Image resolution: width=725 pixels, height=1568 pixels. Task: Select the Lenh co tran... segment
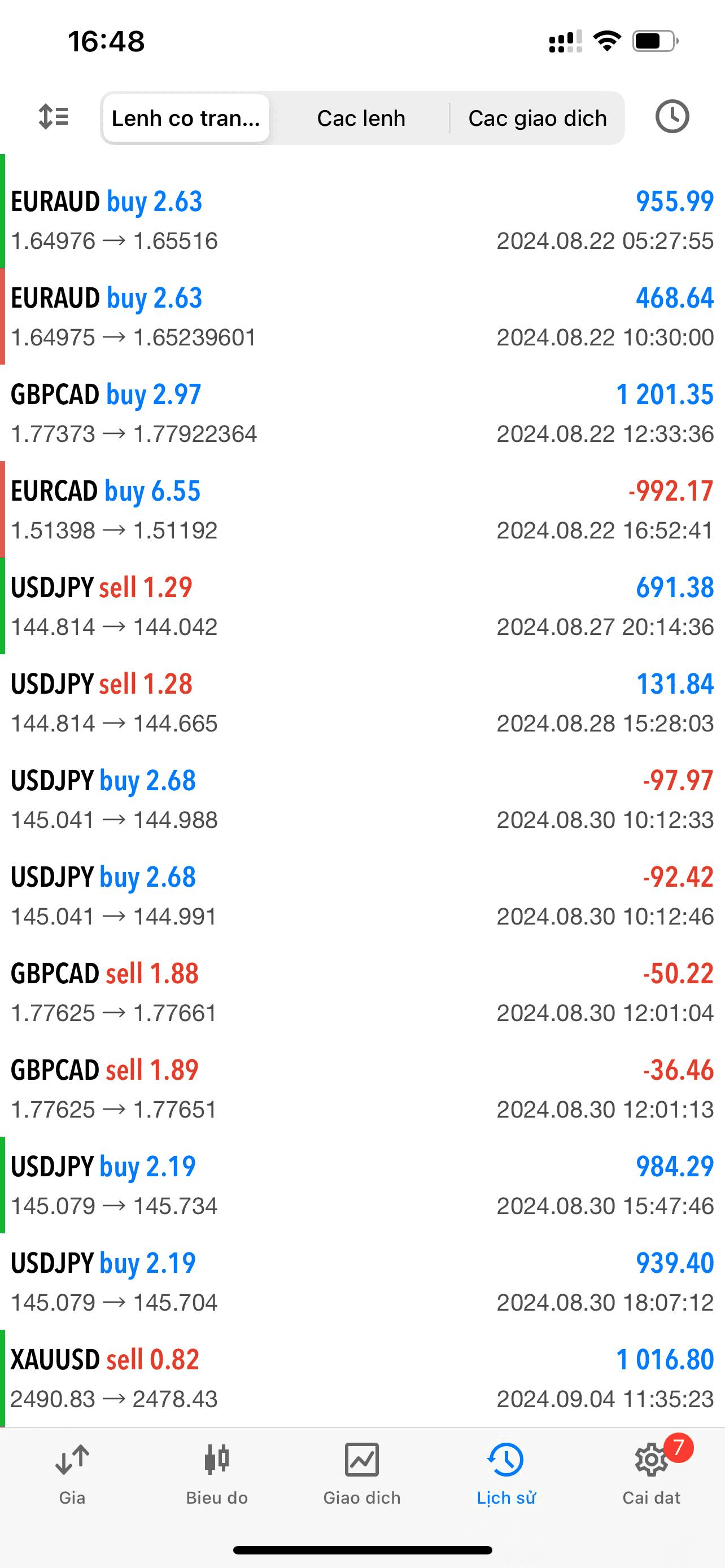(186, 118)
